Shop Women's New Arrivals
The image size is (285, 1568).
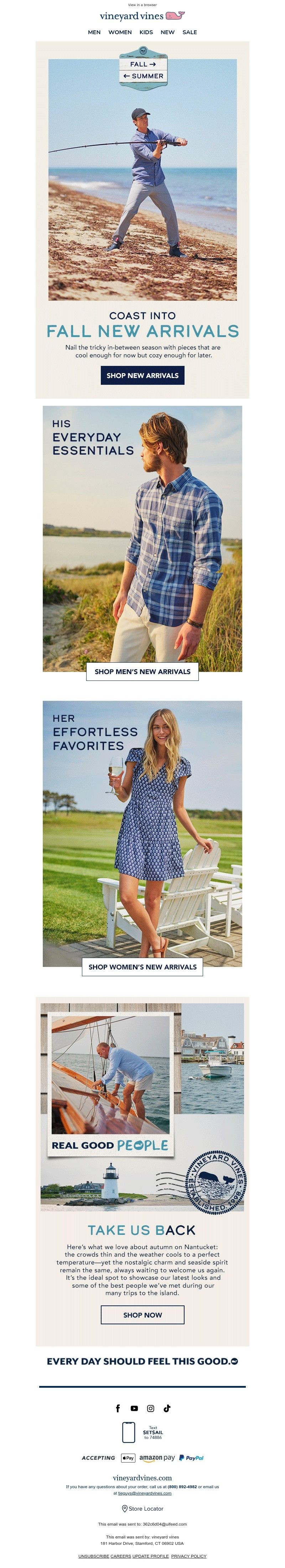coord(142,967)
